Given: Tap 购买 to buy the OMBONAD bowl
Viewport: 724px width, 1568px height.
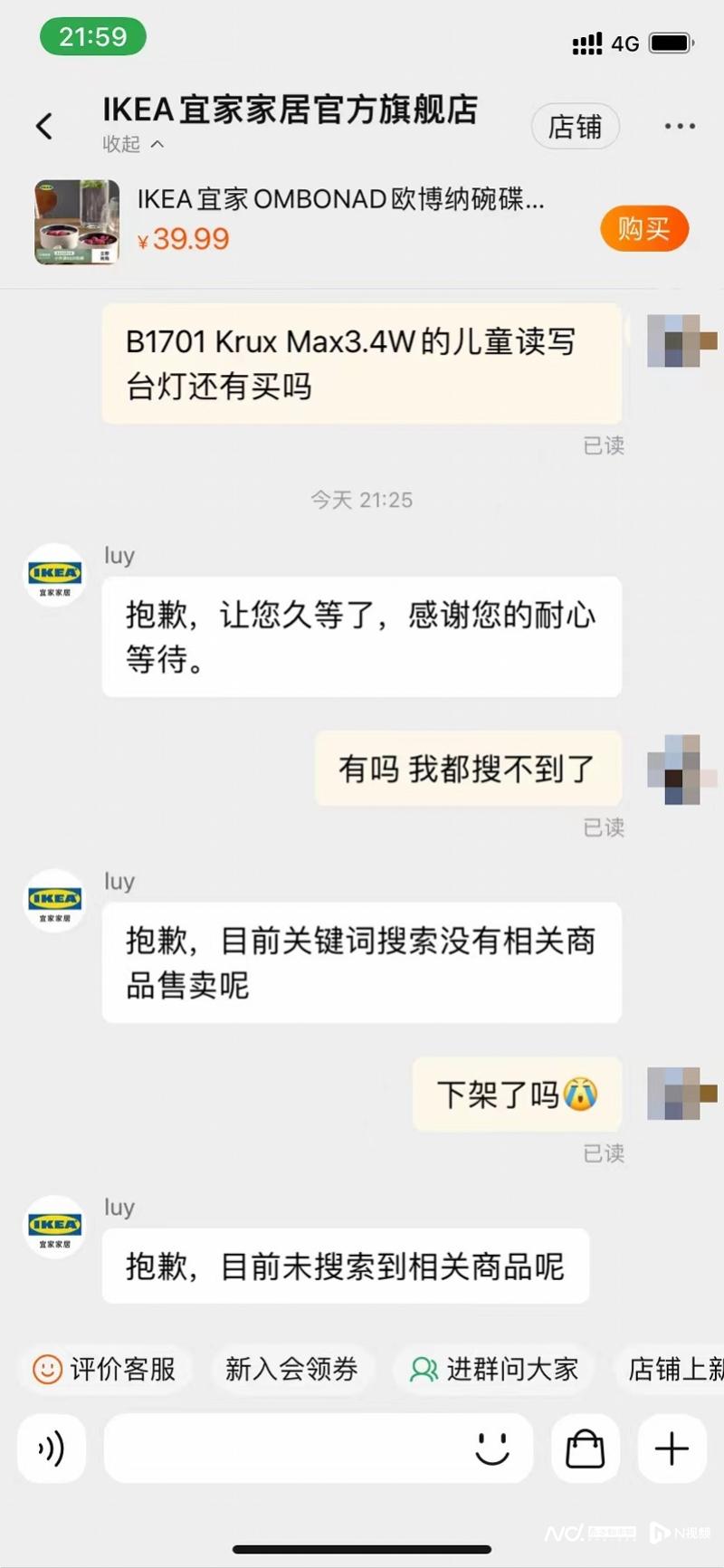Looking at the screenshot, I should (643, 229).
